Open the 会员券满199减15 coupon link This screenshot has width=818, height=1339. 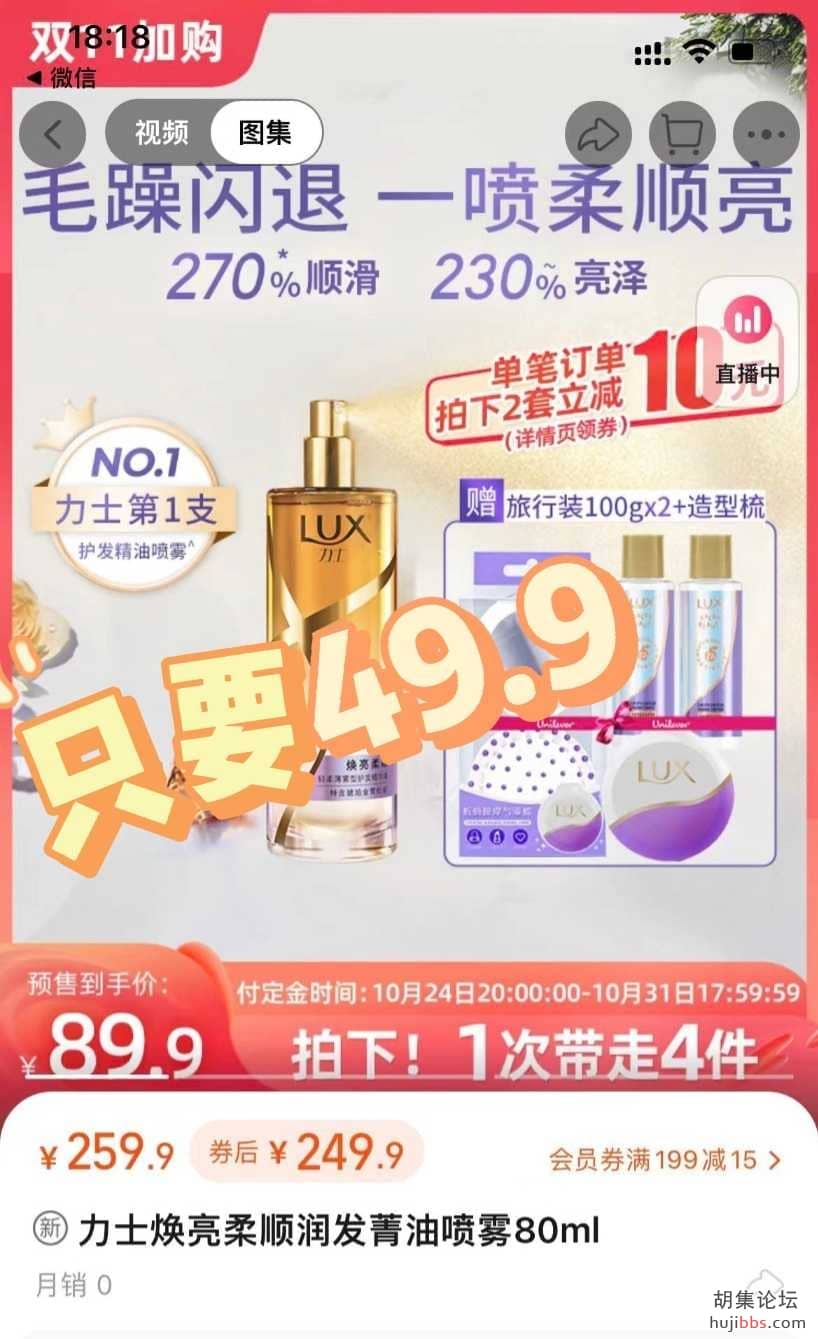click(x=664, y=1159)
